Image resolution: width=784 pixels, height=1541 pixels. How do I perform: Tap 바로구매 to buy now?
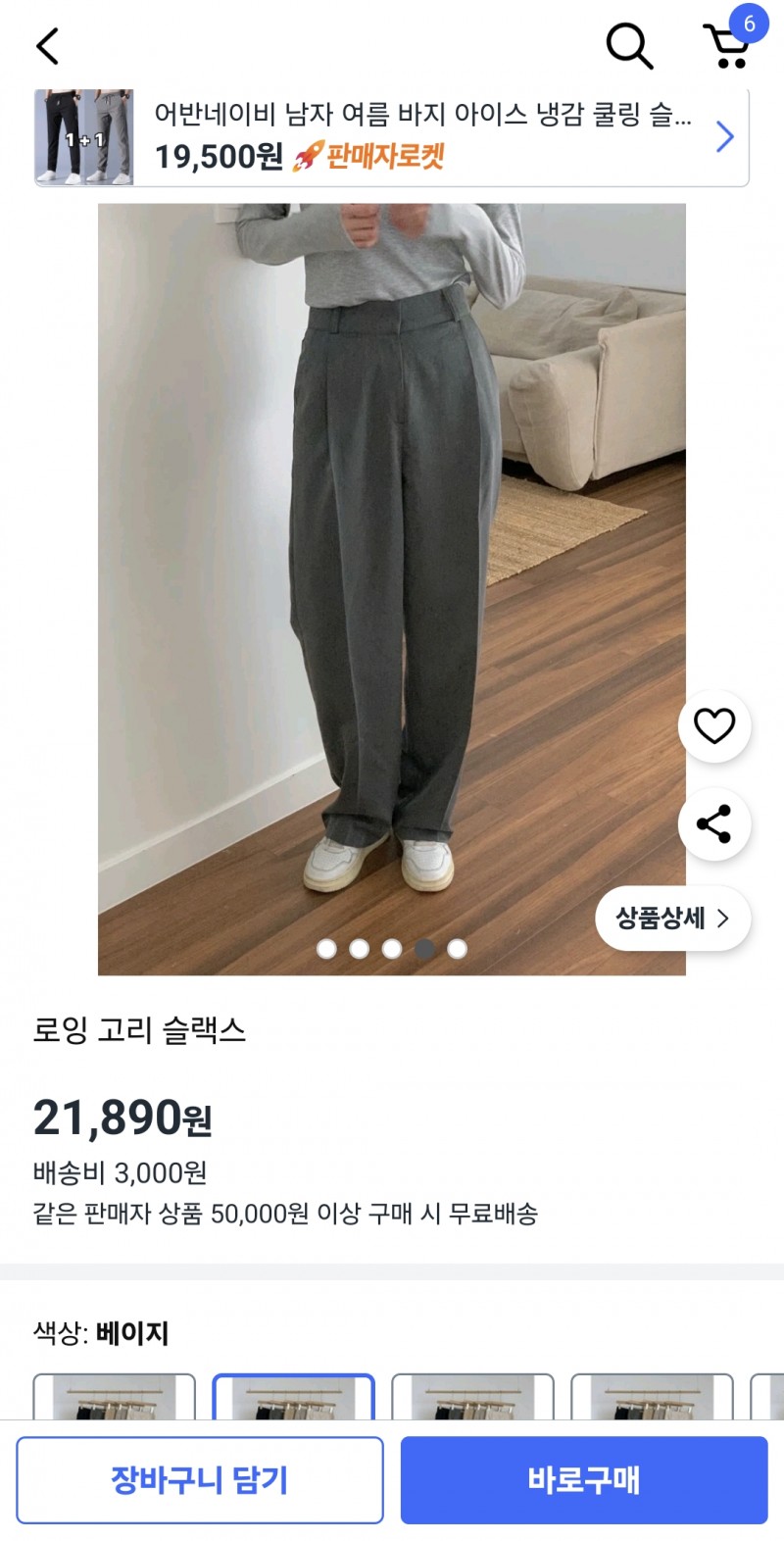(x=584, y=1479)
